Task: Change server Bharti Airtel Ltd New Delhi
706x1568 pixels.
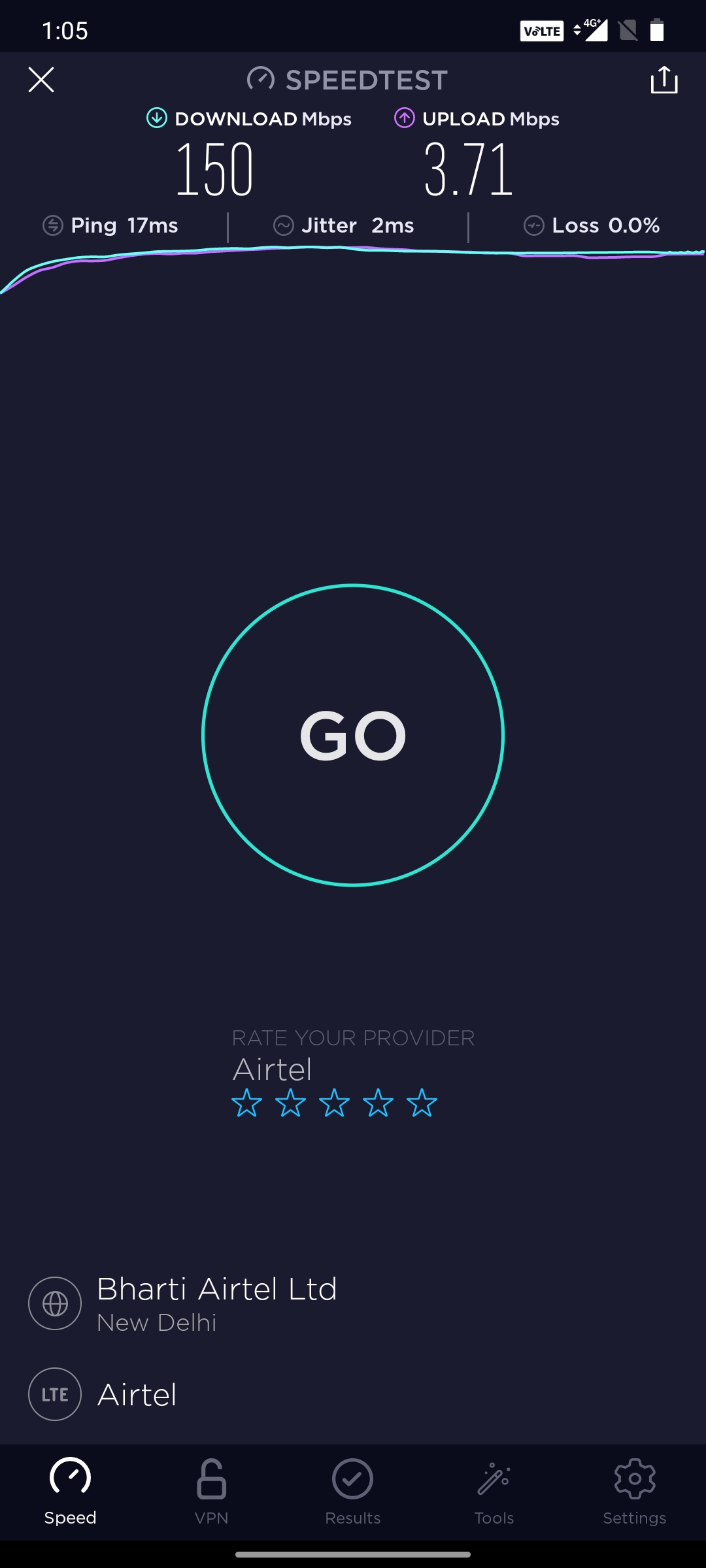Action: [x=216, y=1303]
